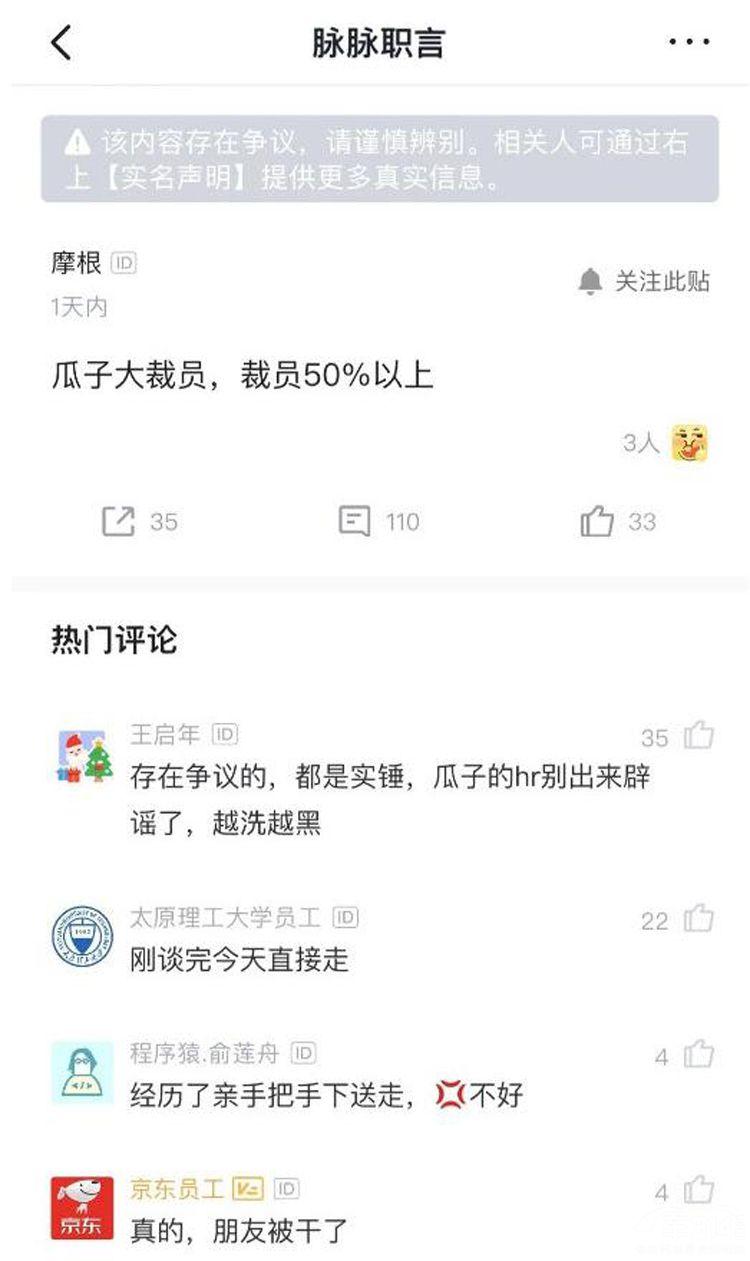Open the post's 110 comments

coord(355,521)
